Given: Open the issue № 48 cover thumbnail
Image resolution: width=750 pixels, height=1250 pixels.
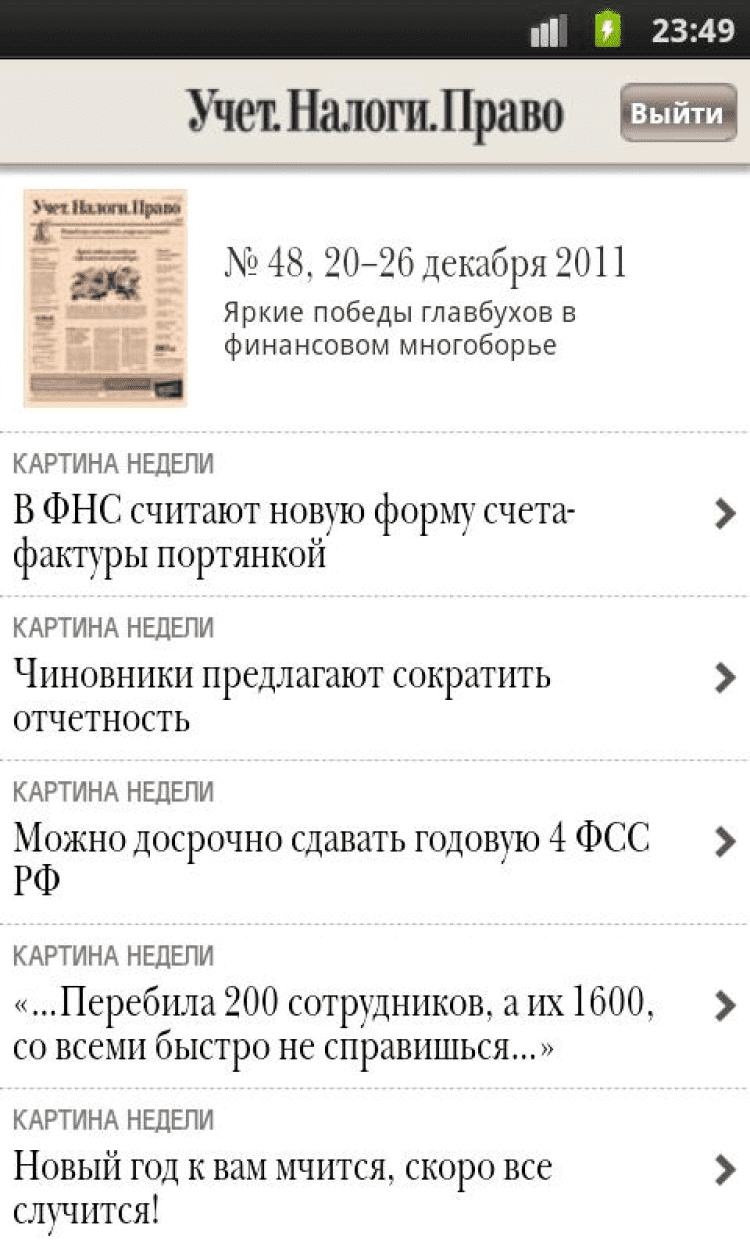Looking at the screenshot, I should pyautogui.click(x=105, y=298).
